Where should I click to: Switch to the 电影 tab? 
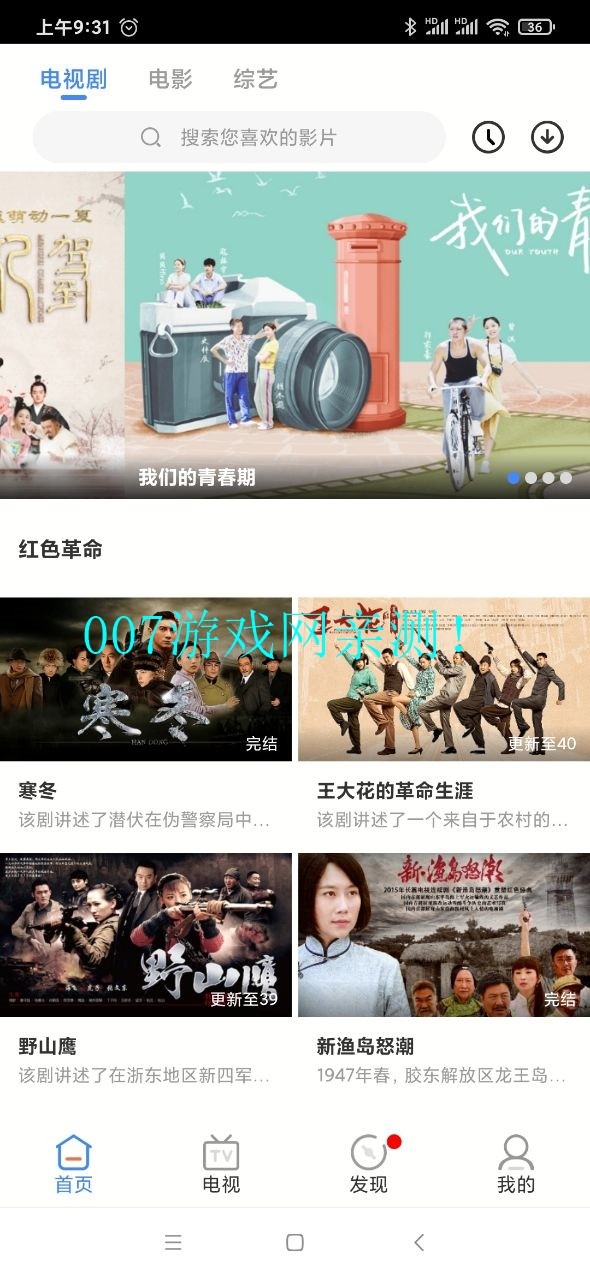170,79
